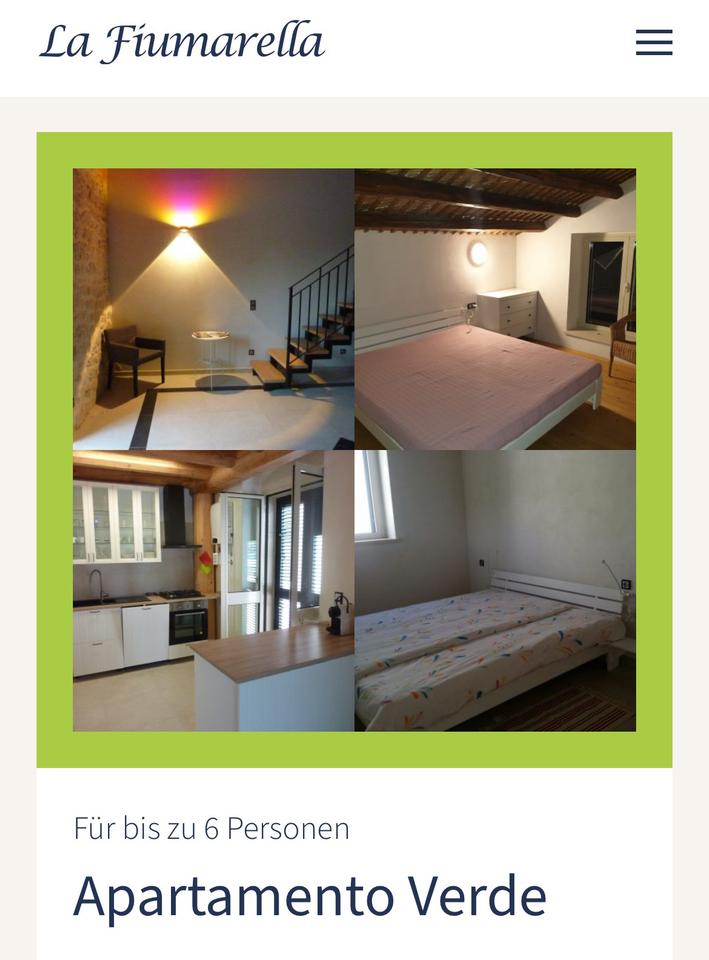Go to La Fiumarella homepage logo
Image resolution: width=709 pixels, height=960 pixels.
point(182,43)
